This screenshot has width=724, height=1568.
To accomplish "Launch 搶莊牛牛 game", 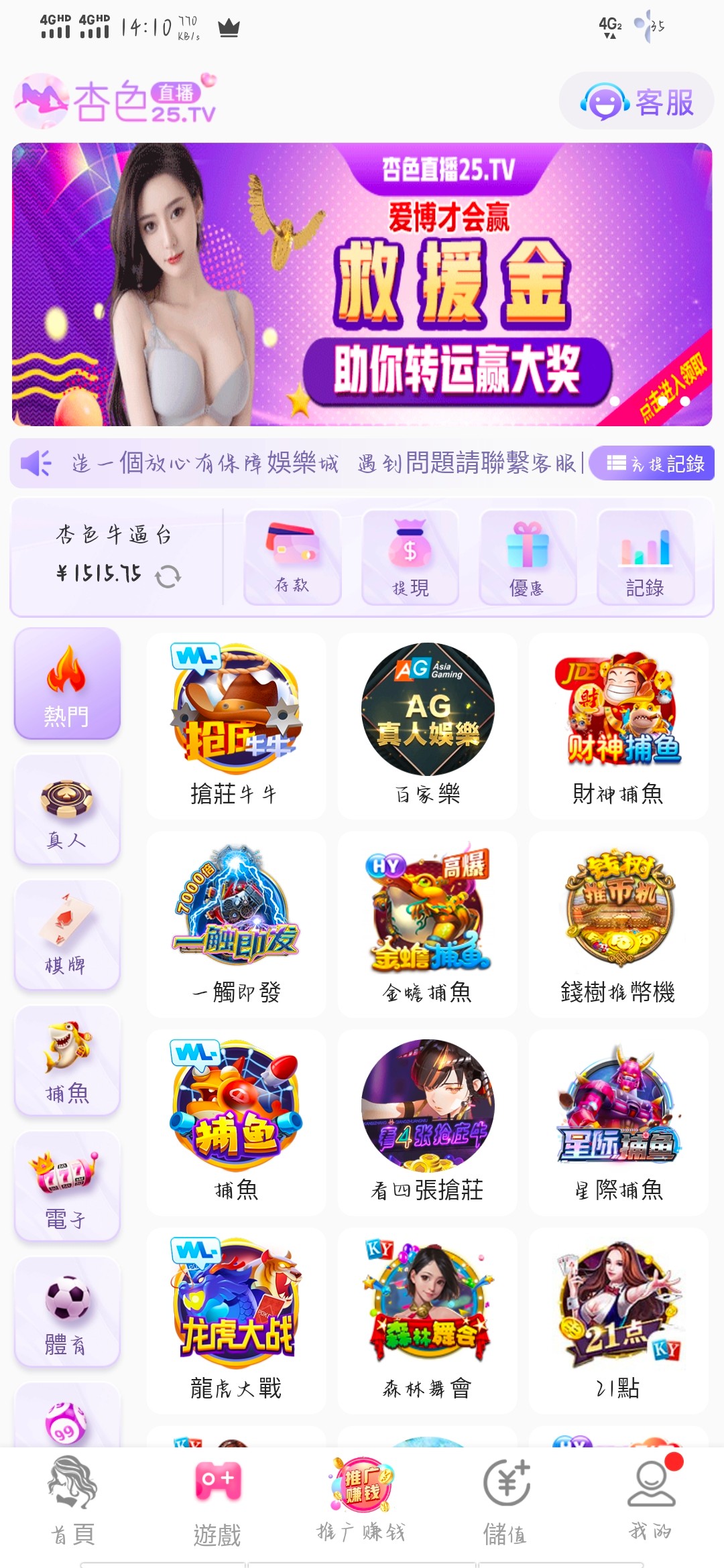I will (x=236, y=725).
